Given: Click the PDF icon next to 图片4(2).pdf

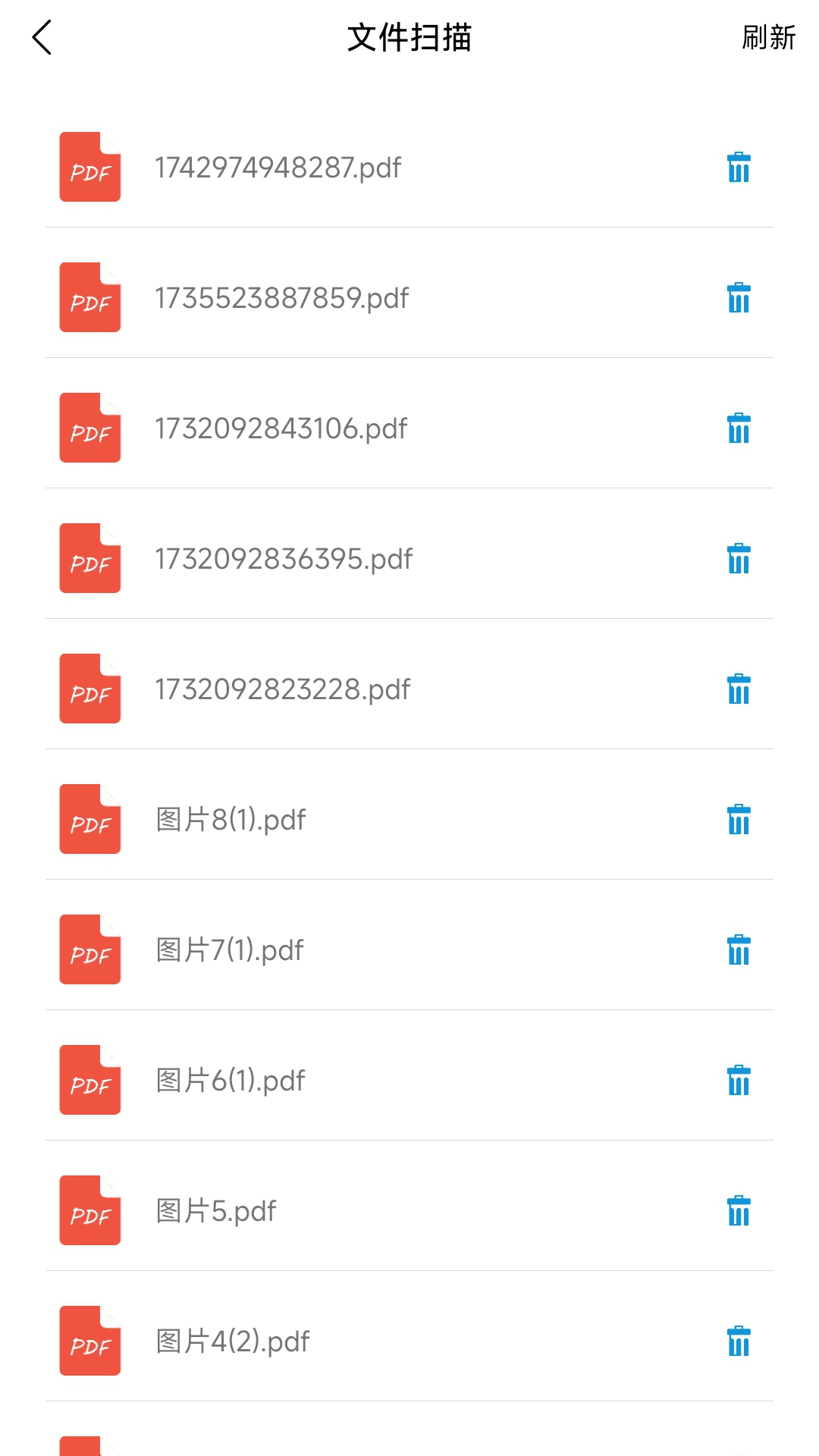Looking at the screenshot, I should click(x=89, y=1341).
